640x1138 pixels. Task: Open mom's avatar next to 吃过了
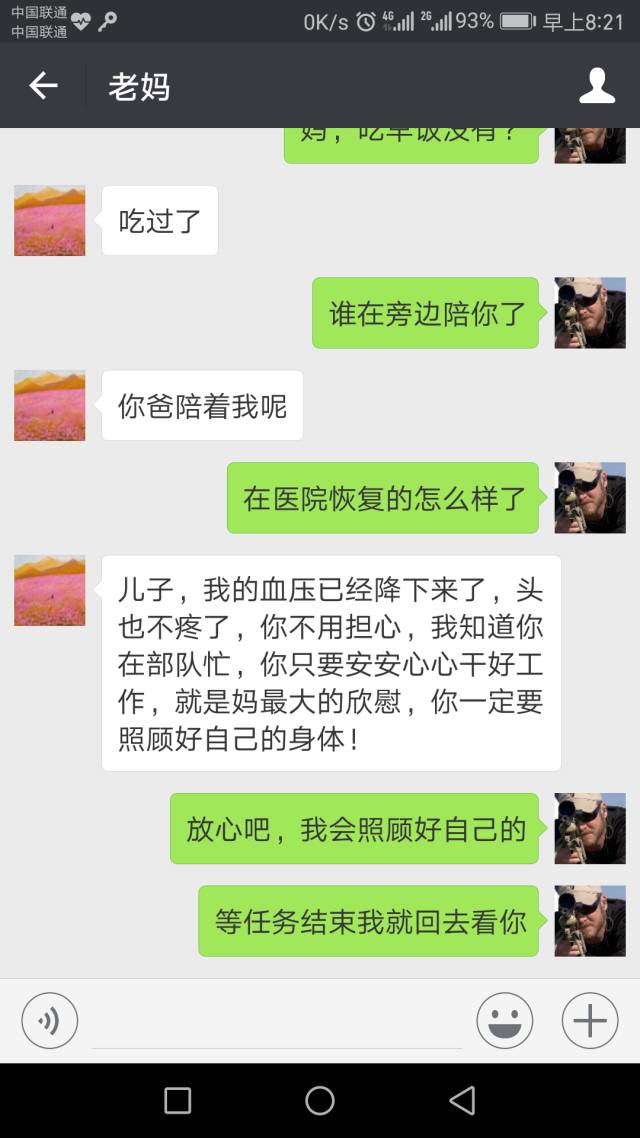pos(50,220)
